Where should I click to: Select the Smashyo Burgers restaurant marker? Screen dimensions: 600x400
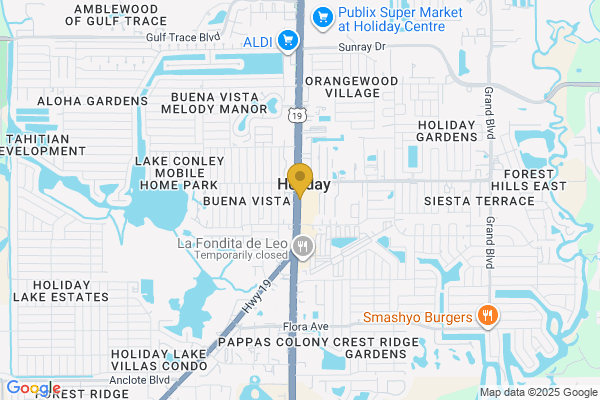pyautogui.click(x=487, y=317)
